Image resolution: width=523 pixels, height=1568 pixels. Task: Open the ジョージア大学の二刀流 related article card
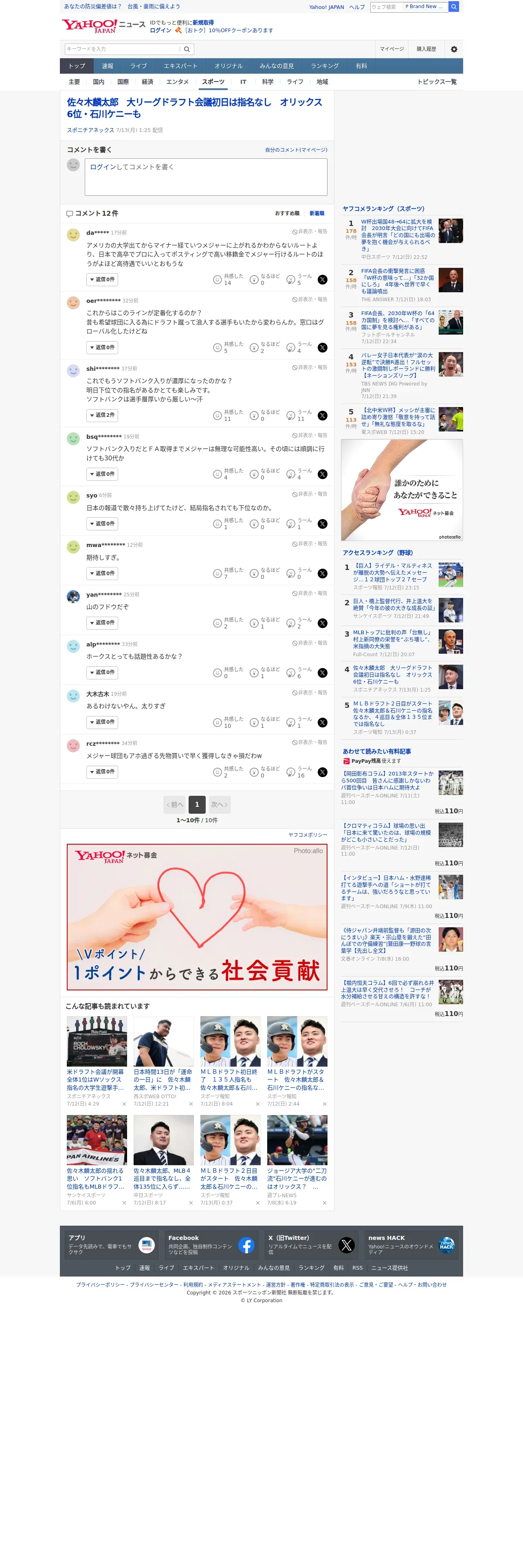(x=297, y=1160)
